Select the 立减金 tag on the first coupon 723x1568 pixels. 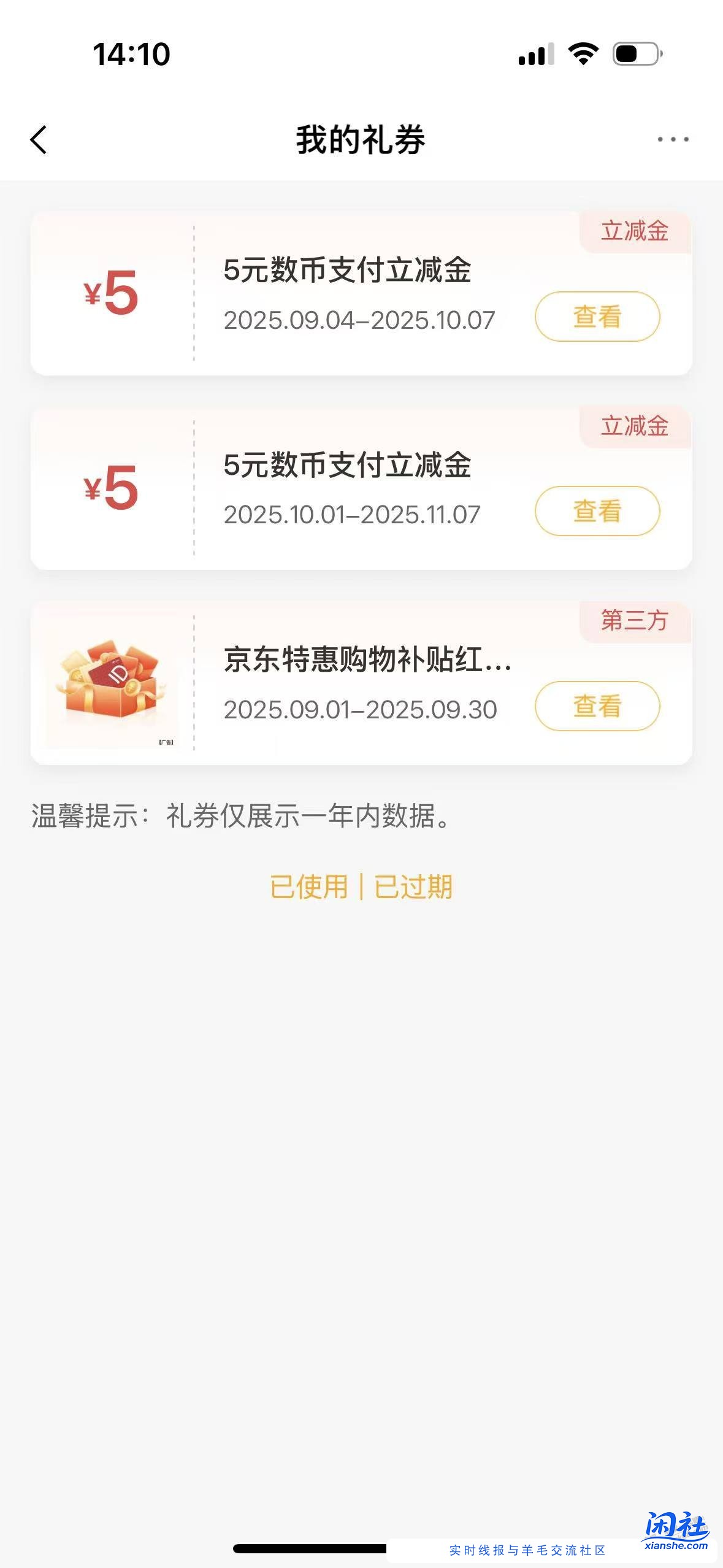635,231
